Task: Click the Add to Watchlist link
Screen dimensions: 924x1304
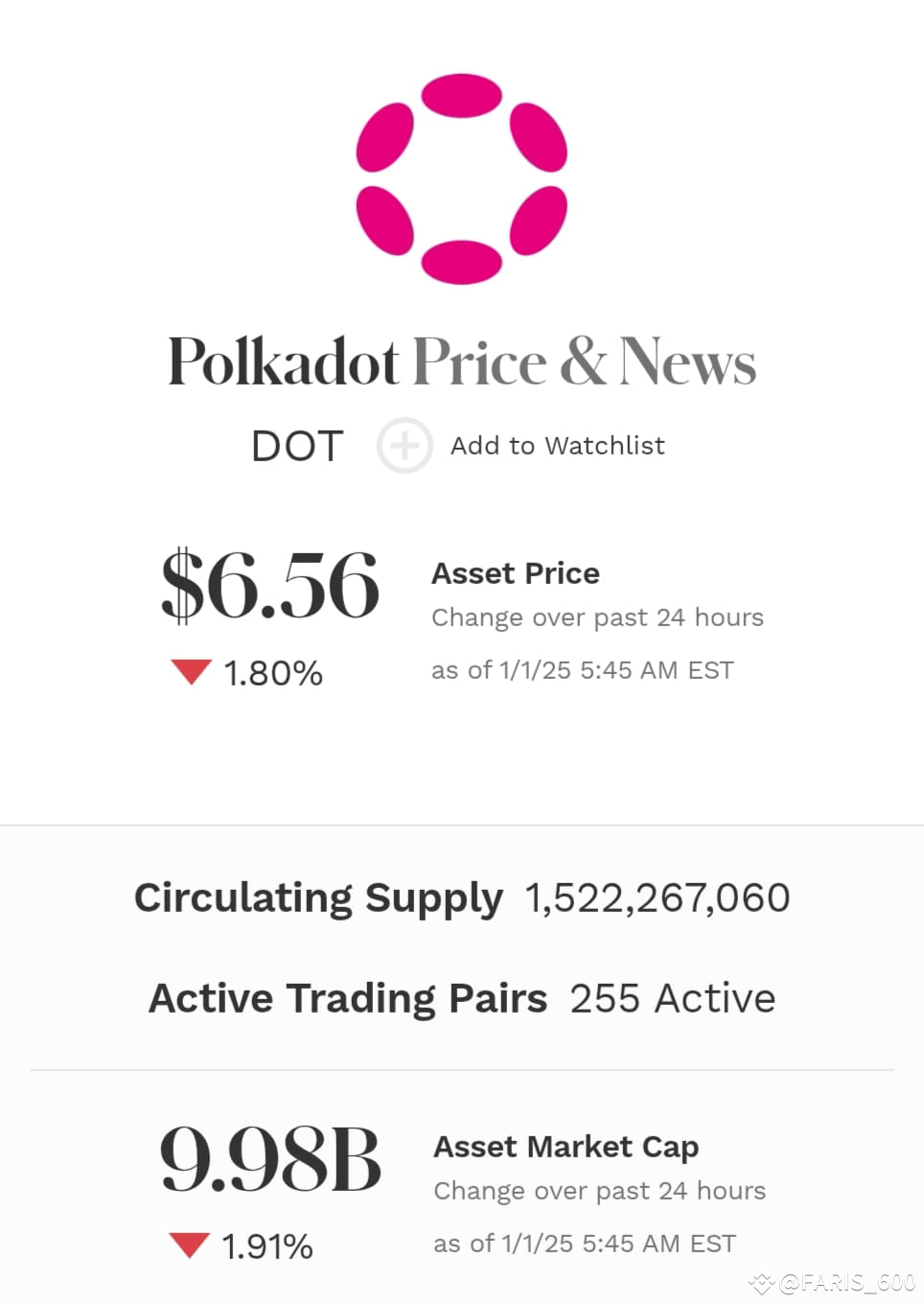Action: pos(558,445)
